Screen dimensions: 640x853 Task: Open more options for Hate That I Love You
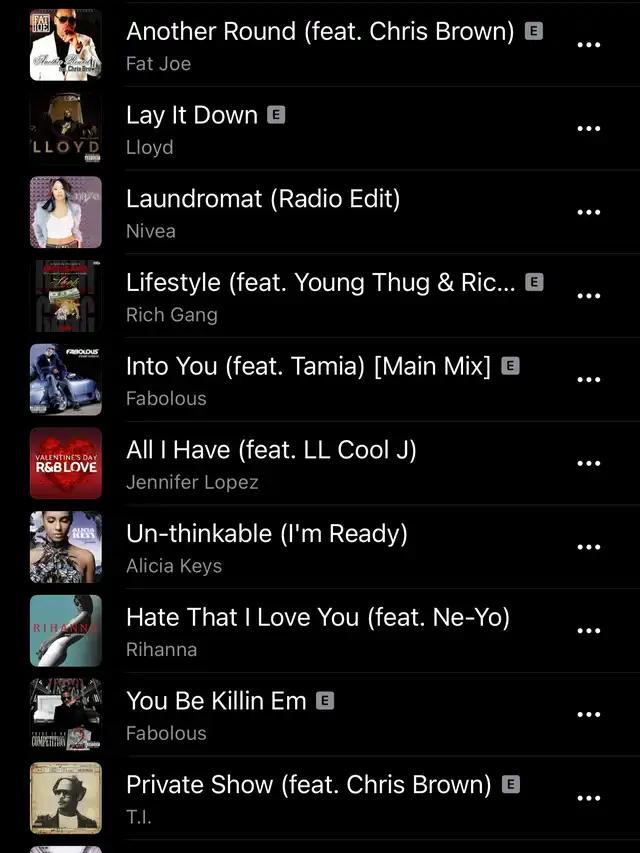click(589, 631)
